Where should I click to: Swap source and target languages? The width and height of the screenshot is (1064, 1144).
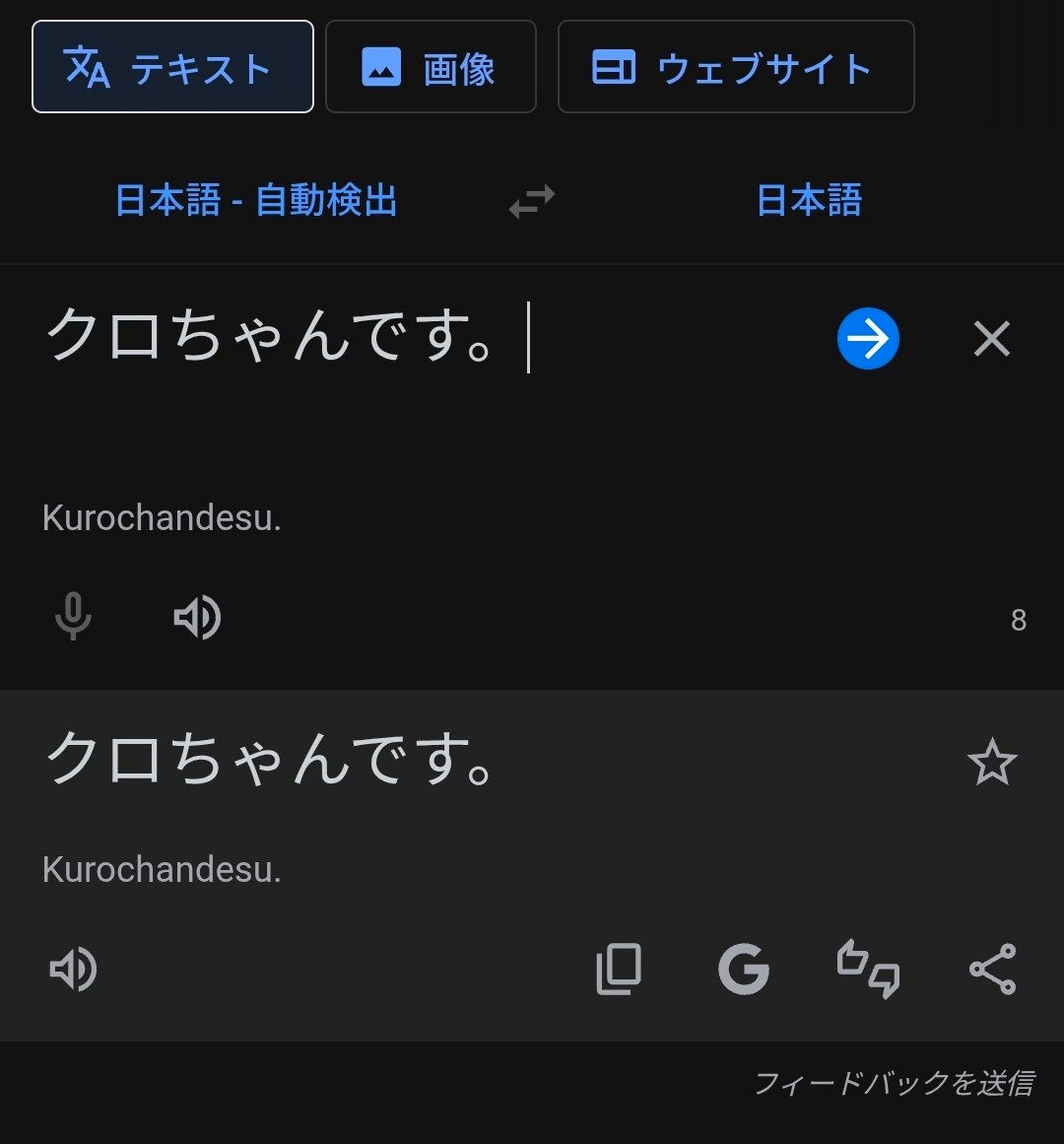click(x=532, y=202)
